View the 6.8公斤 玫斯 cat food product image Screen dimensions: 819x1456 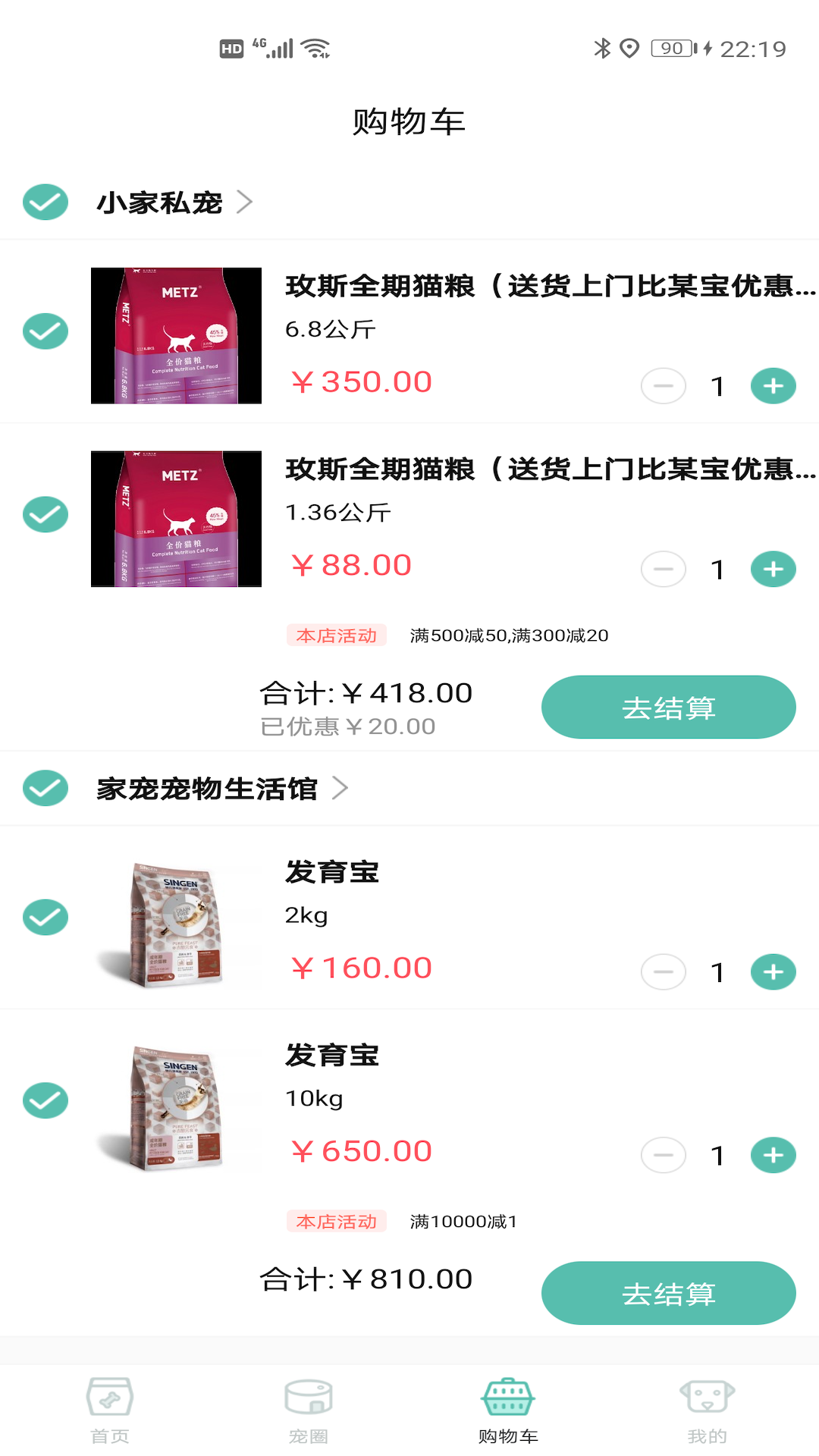pyautogui.click(x=176, y=336)
